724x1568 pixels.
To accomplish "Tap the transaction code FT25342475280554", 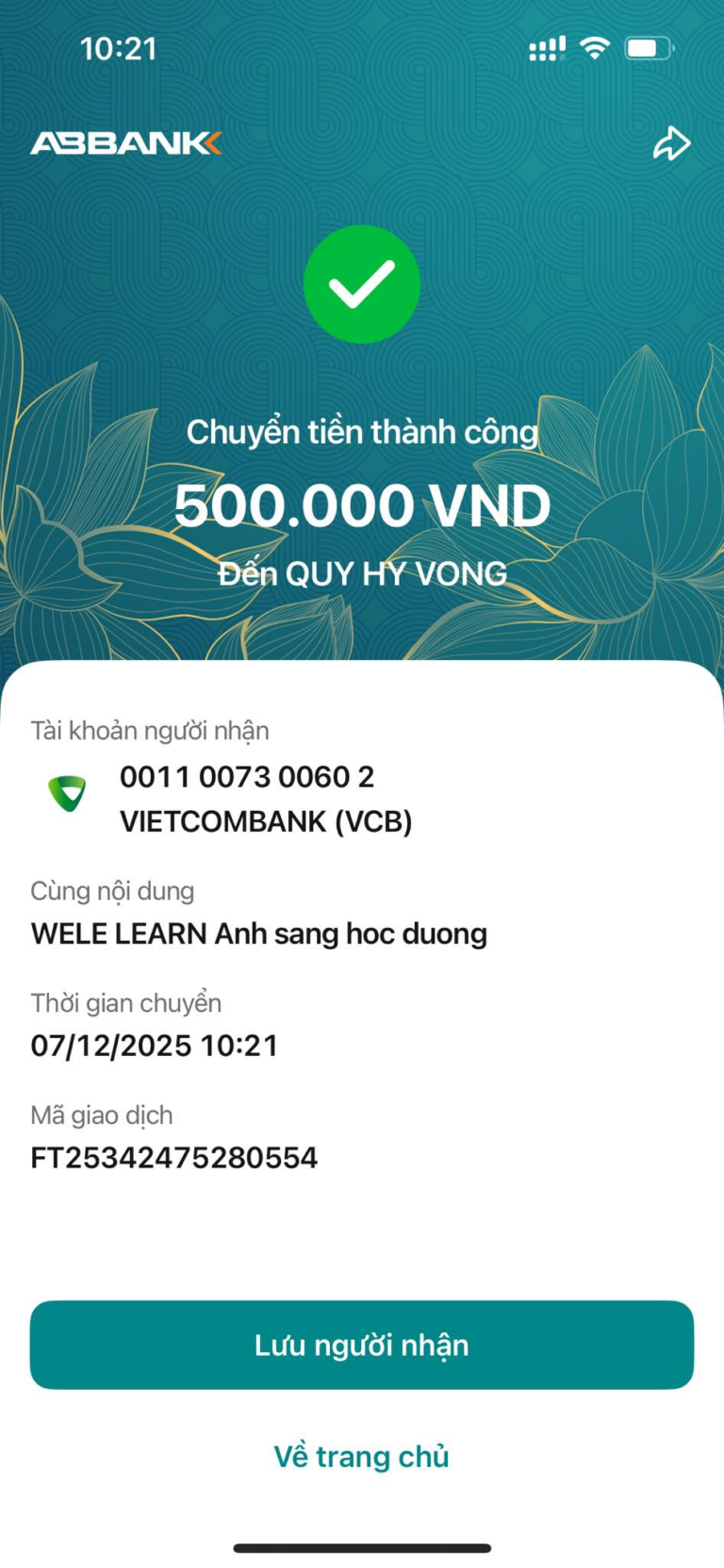I will [174, 1157].
